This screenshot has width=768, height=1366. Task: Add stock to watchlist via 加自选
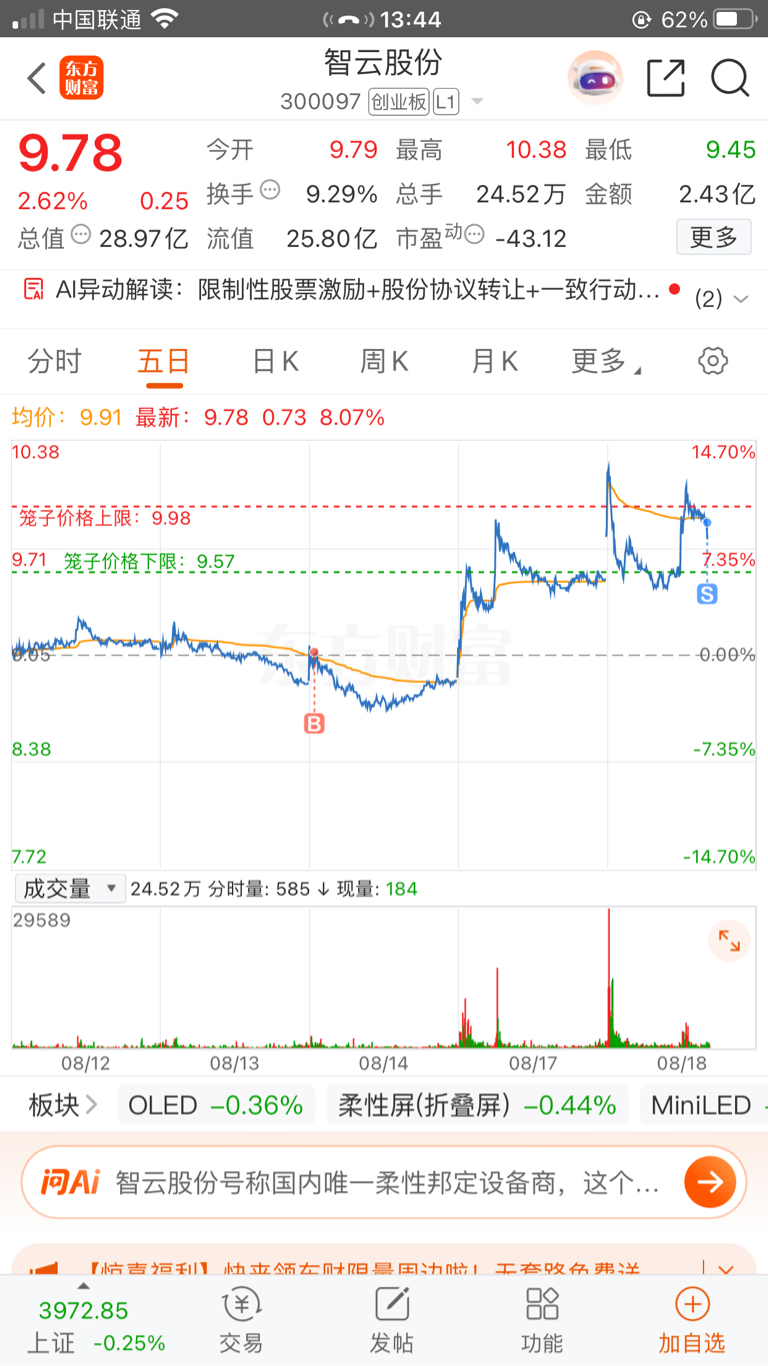pyautogui.click(x=692, y=1320)
